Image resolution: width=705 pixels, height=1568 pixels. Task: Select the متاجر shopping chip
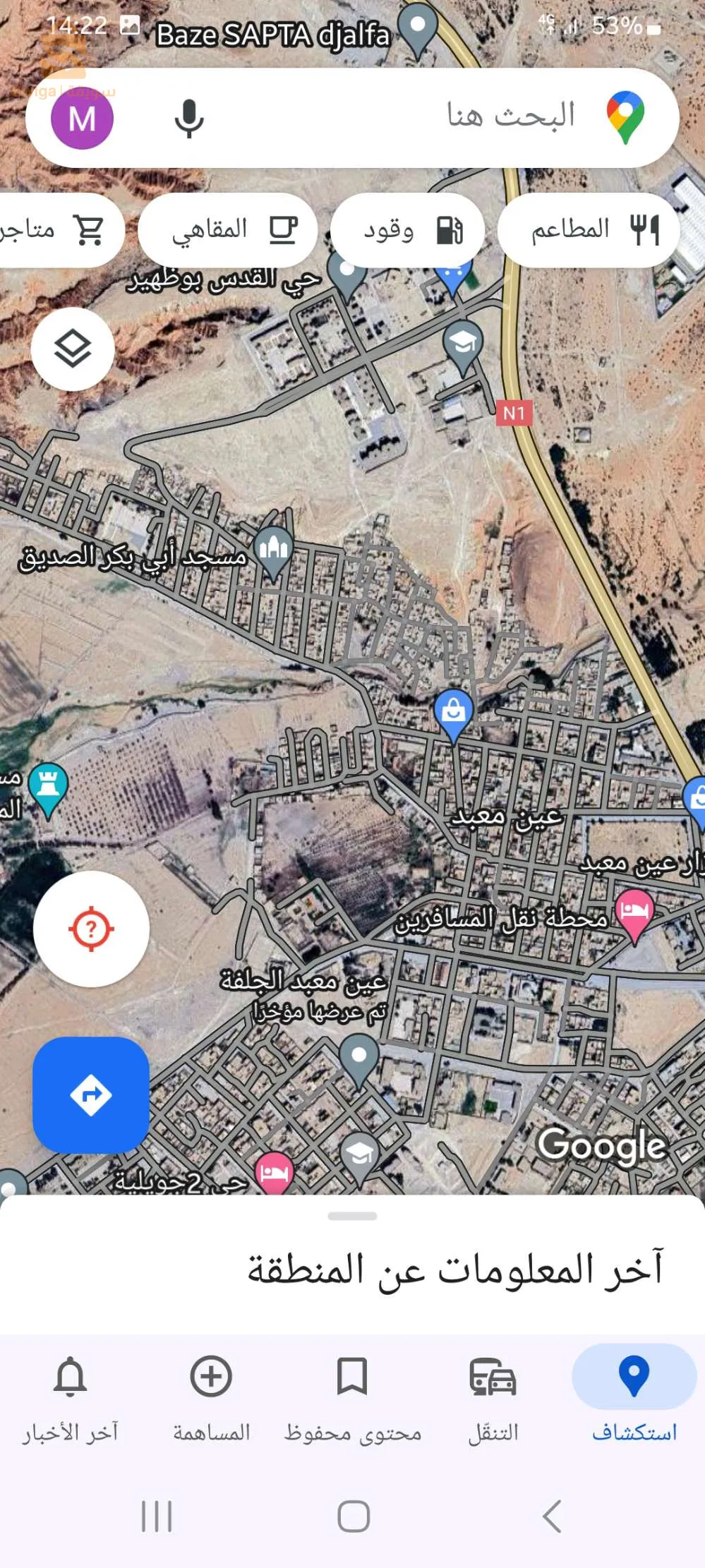[56, 230]
